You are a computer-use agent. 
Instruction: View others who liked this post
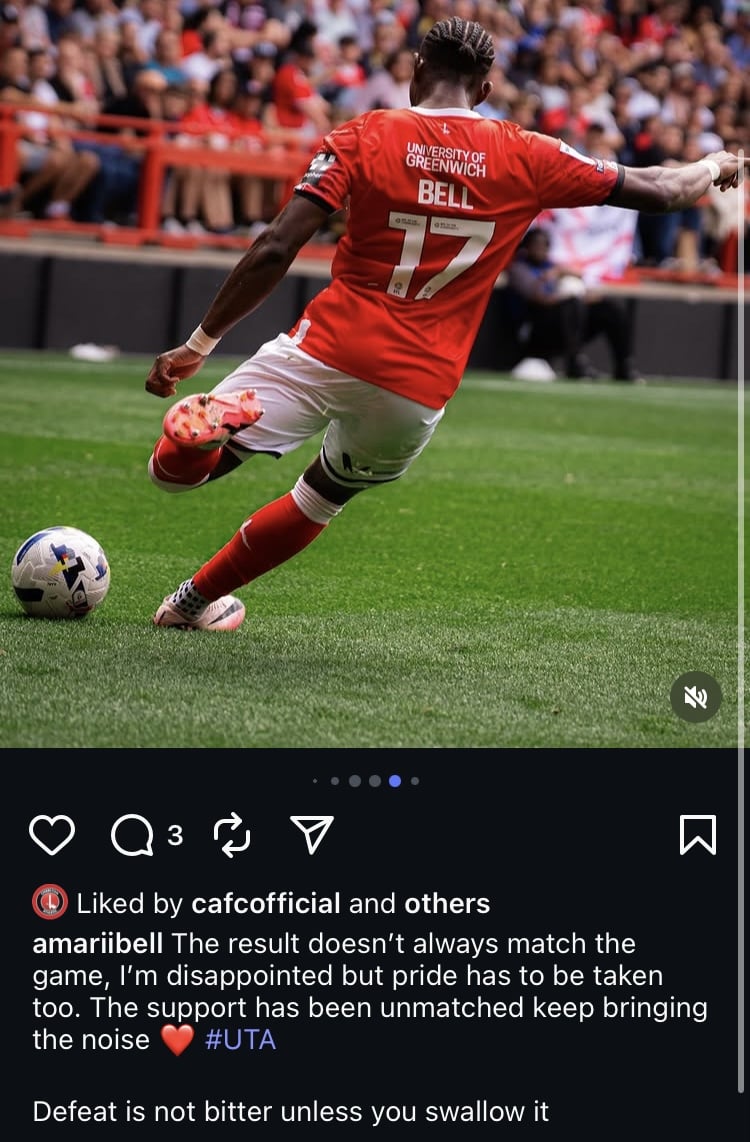447,904
